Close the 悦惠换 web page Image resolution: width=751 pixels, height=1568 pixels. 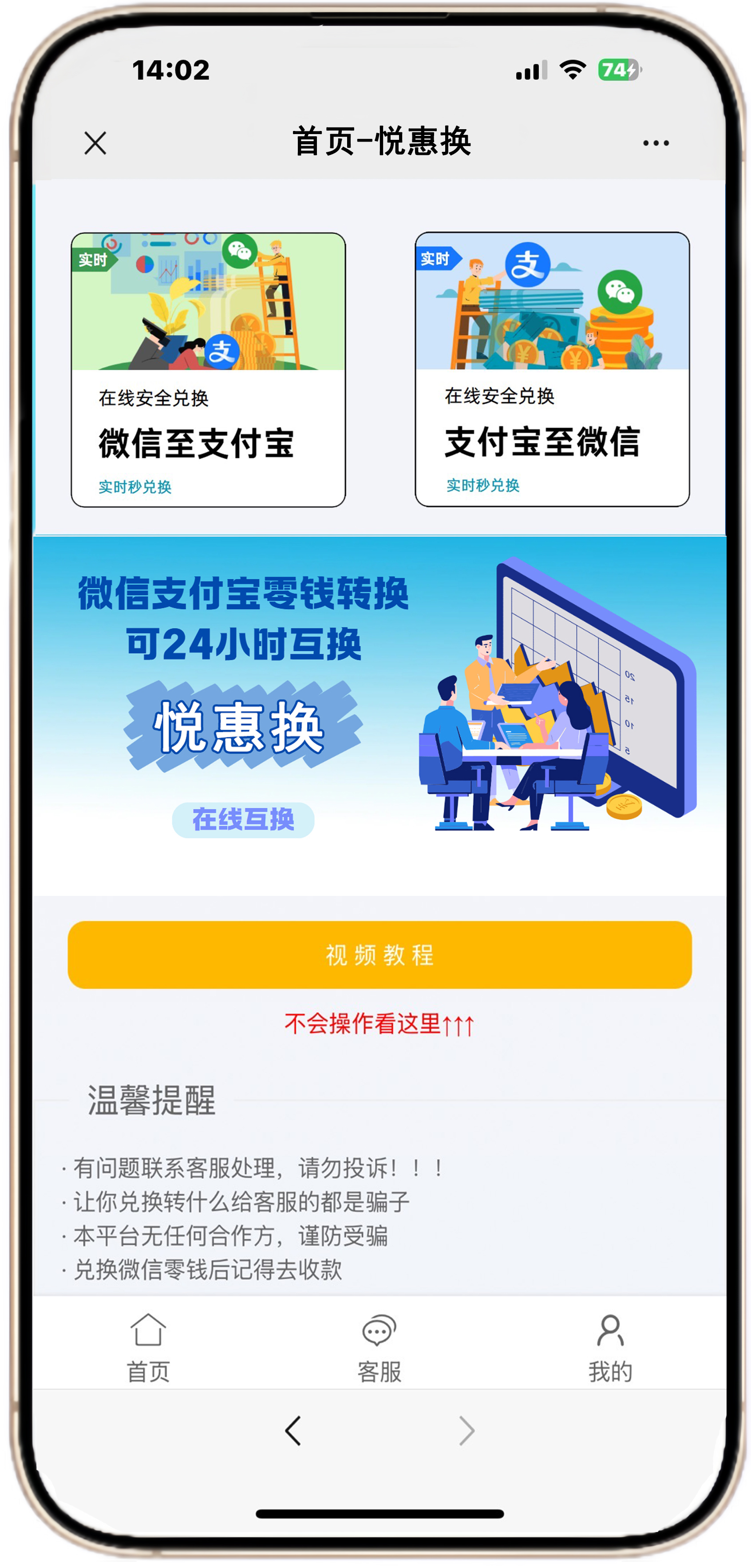point(95,144)
